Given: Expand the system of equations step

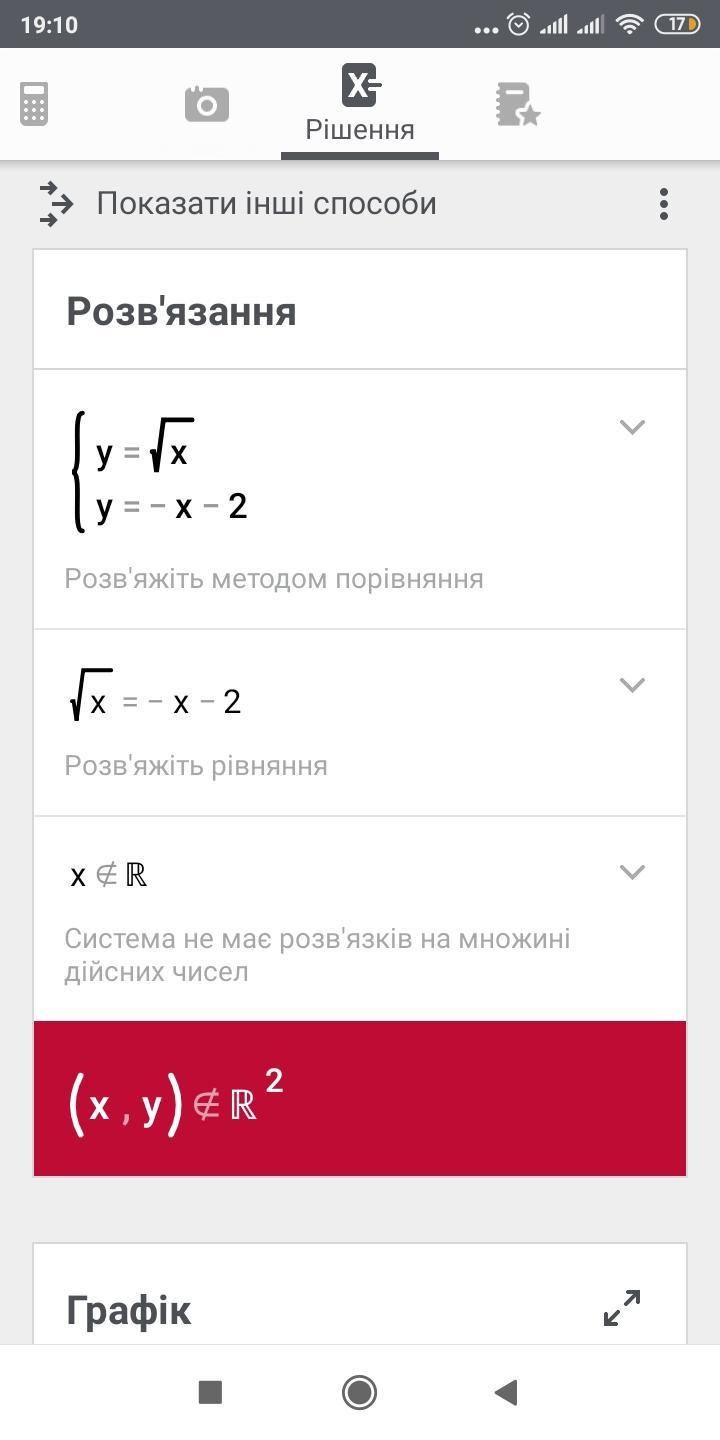Looking at the screenshot, I should click(x=632, y=428).
